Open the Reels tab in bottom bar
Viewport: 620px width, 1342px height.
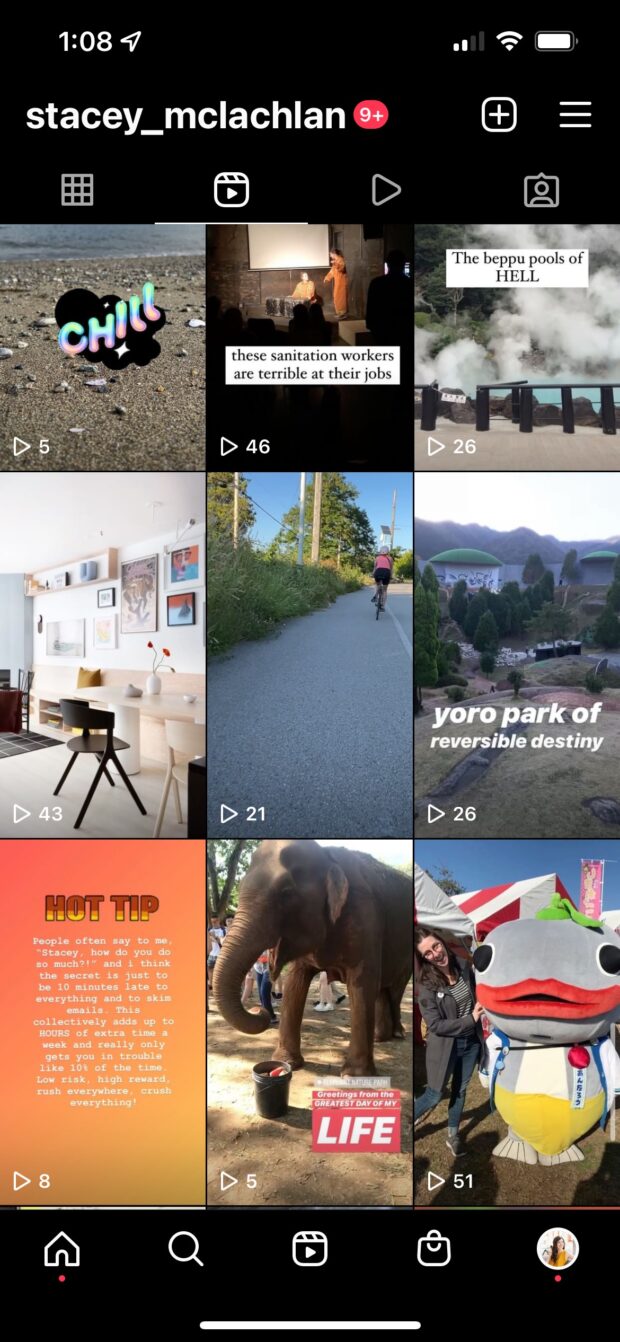(310, 1248)
